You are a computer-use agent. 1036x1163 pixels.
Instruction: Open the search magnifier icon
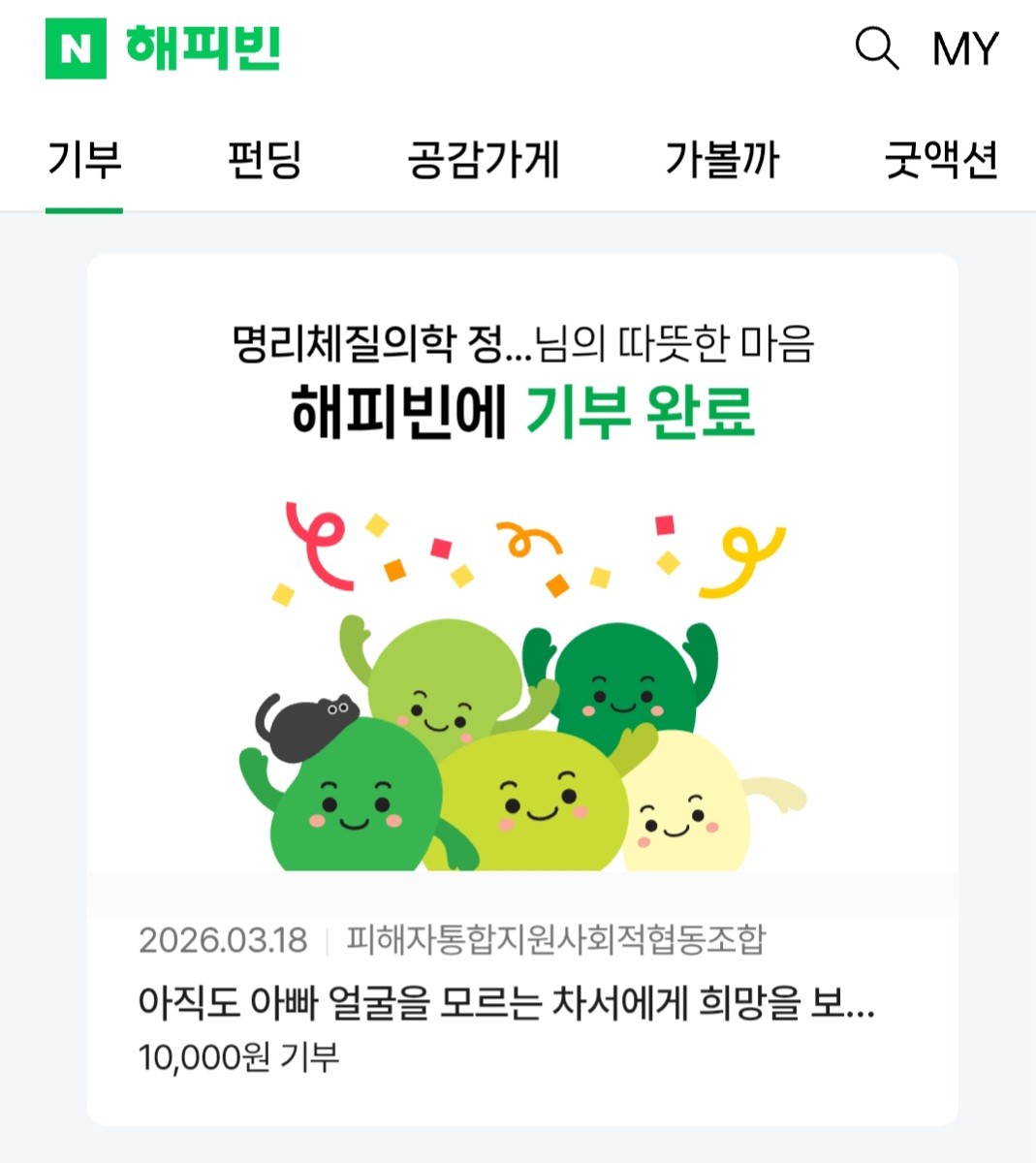[876, 48]
